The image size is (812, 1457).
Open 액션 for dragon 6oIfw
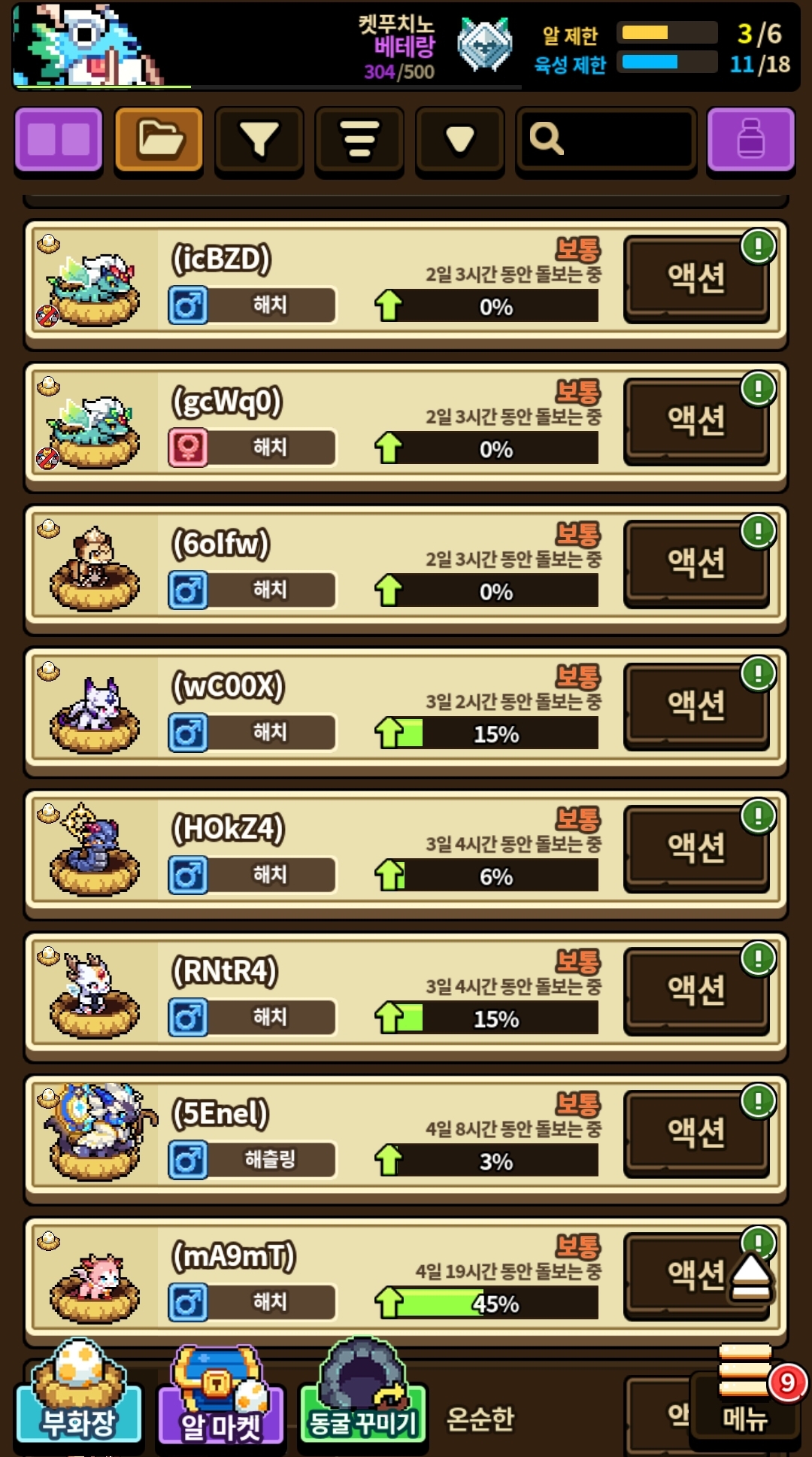(x=696, y=563)
